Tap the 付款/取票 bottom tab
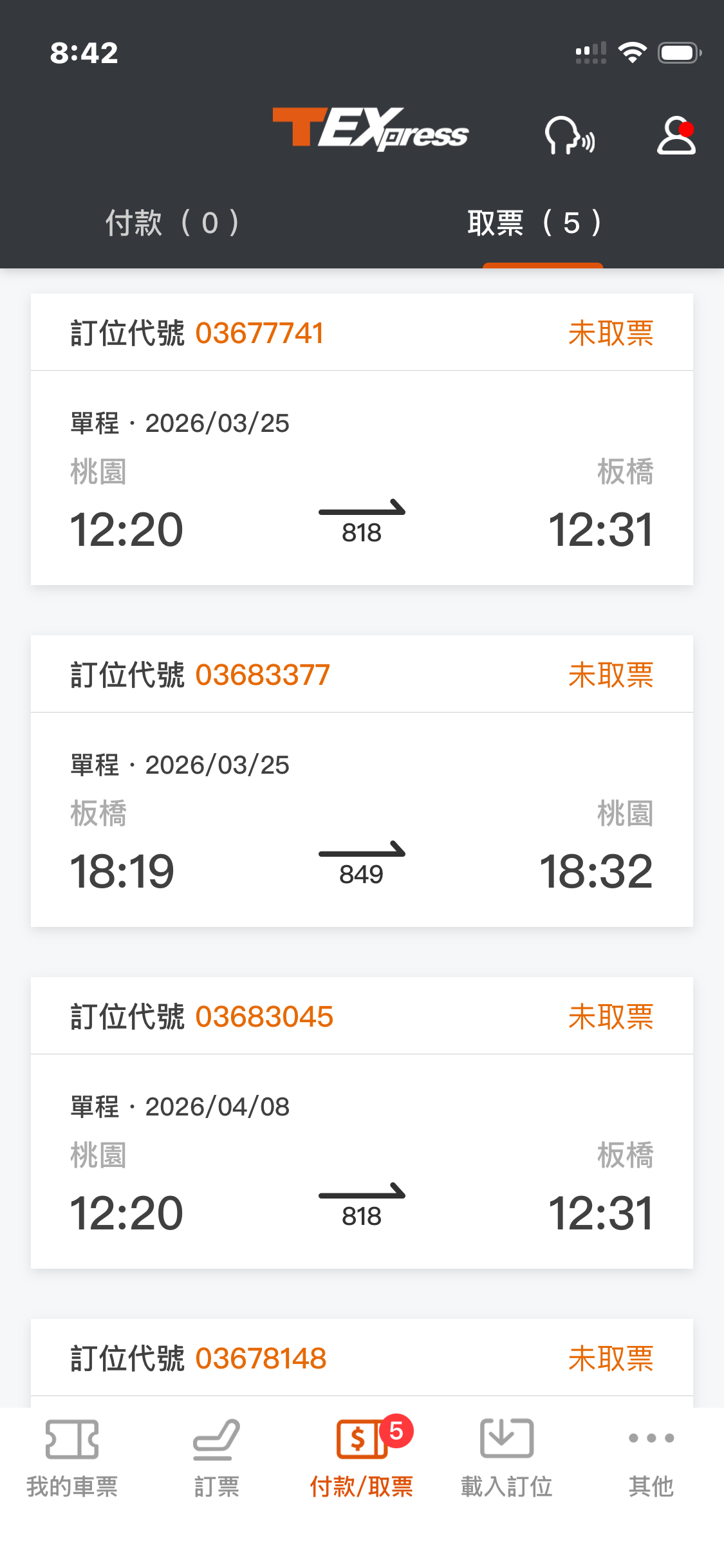The height and width of the screenshot is (1568, 724). 362,1458
